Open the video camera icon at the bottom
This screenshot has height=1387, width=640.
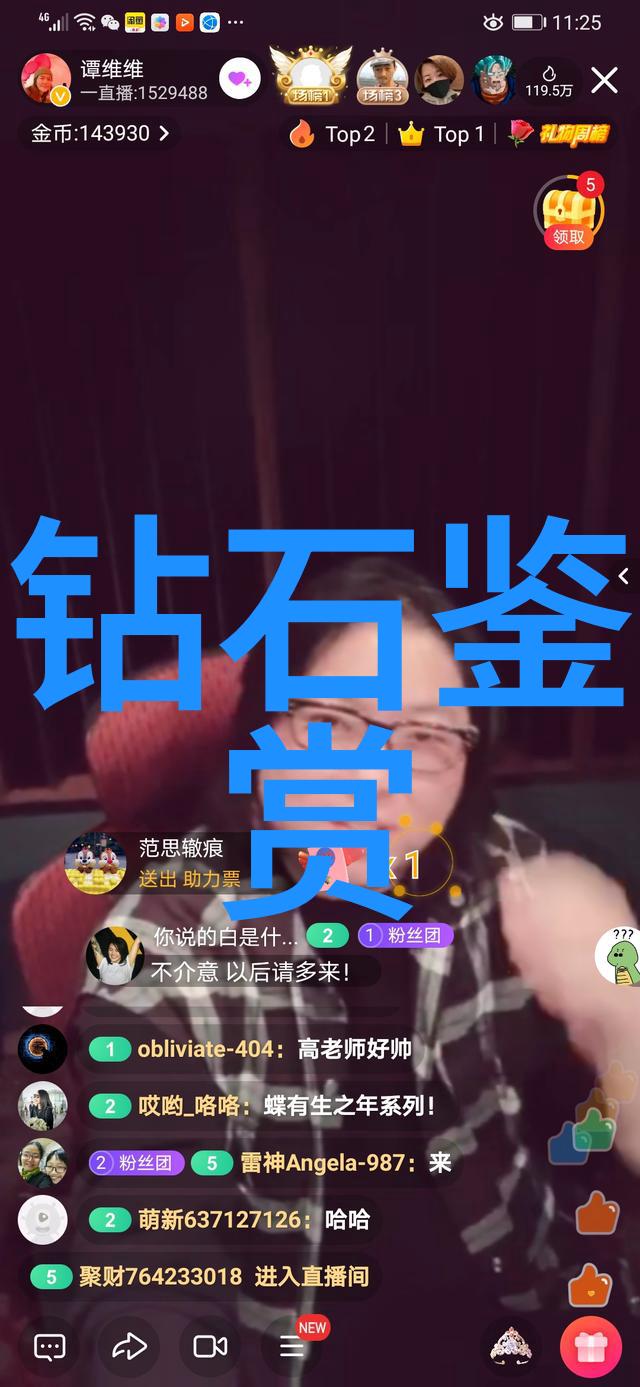(x=210, y=1346)
